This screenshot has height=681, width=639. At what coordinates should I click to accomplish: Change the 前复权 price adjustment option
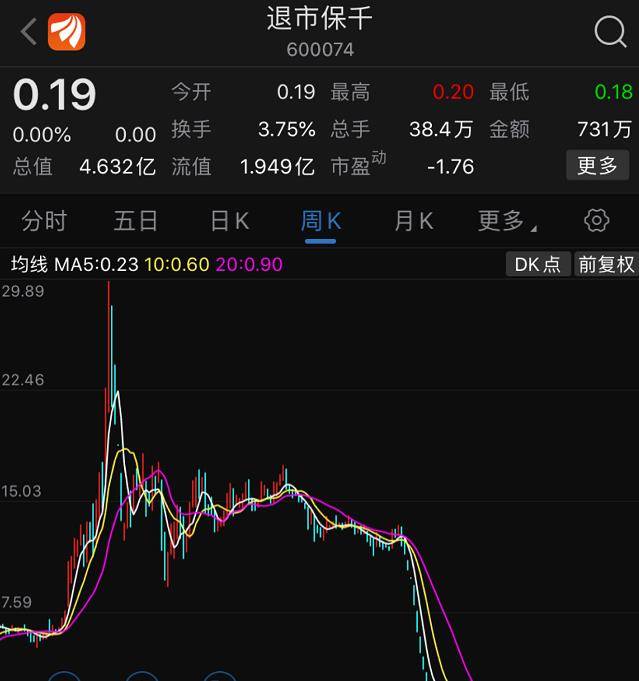click(x=606, y=264)
